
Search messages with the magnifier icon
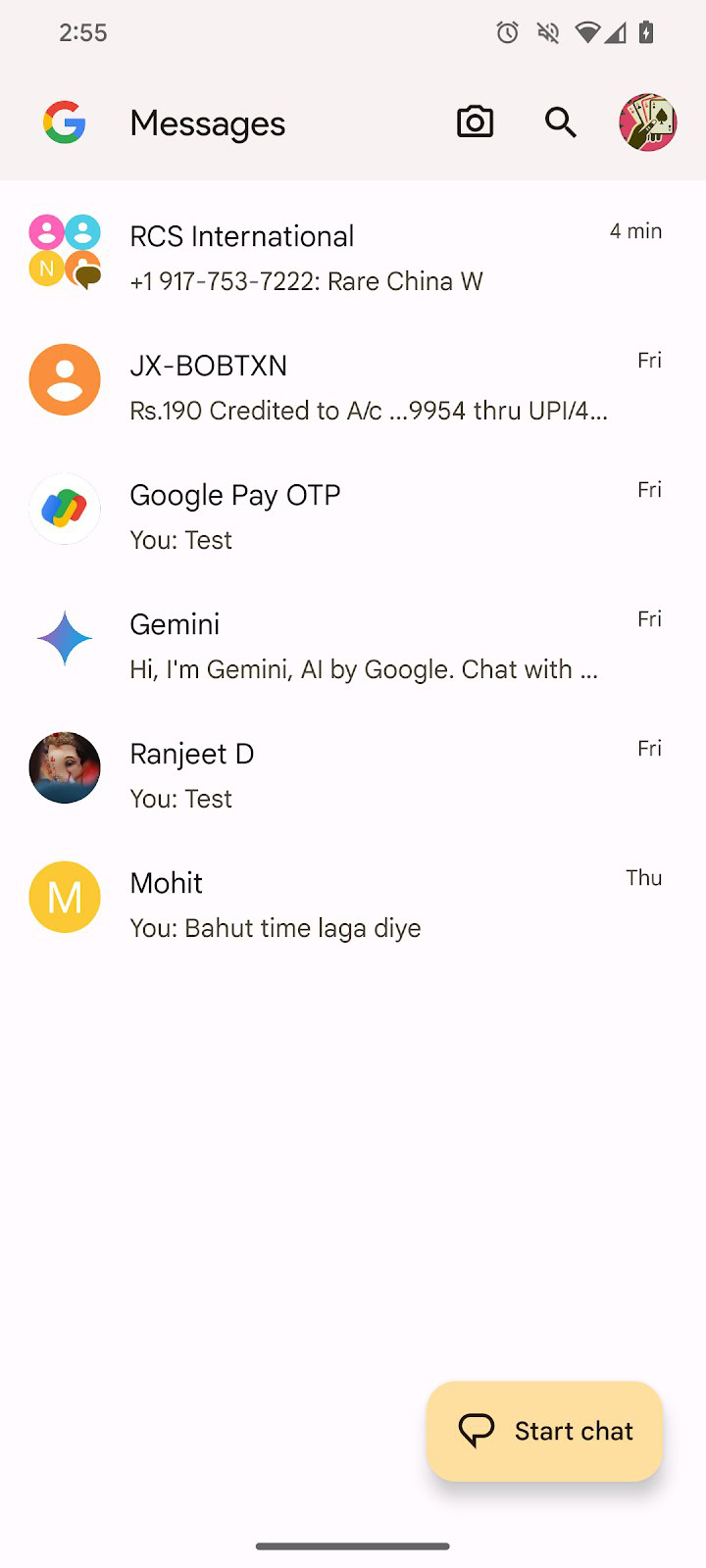tap(560, 122)
